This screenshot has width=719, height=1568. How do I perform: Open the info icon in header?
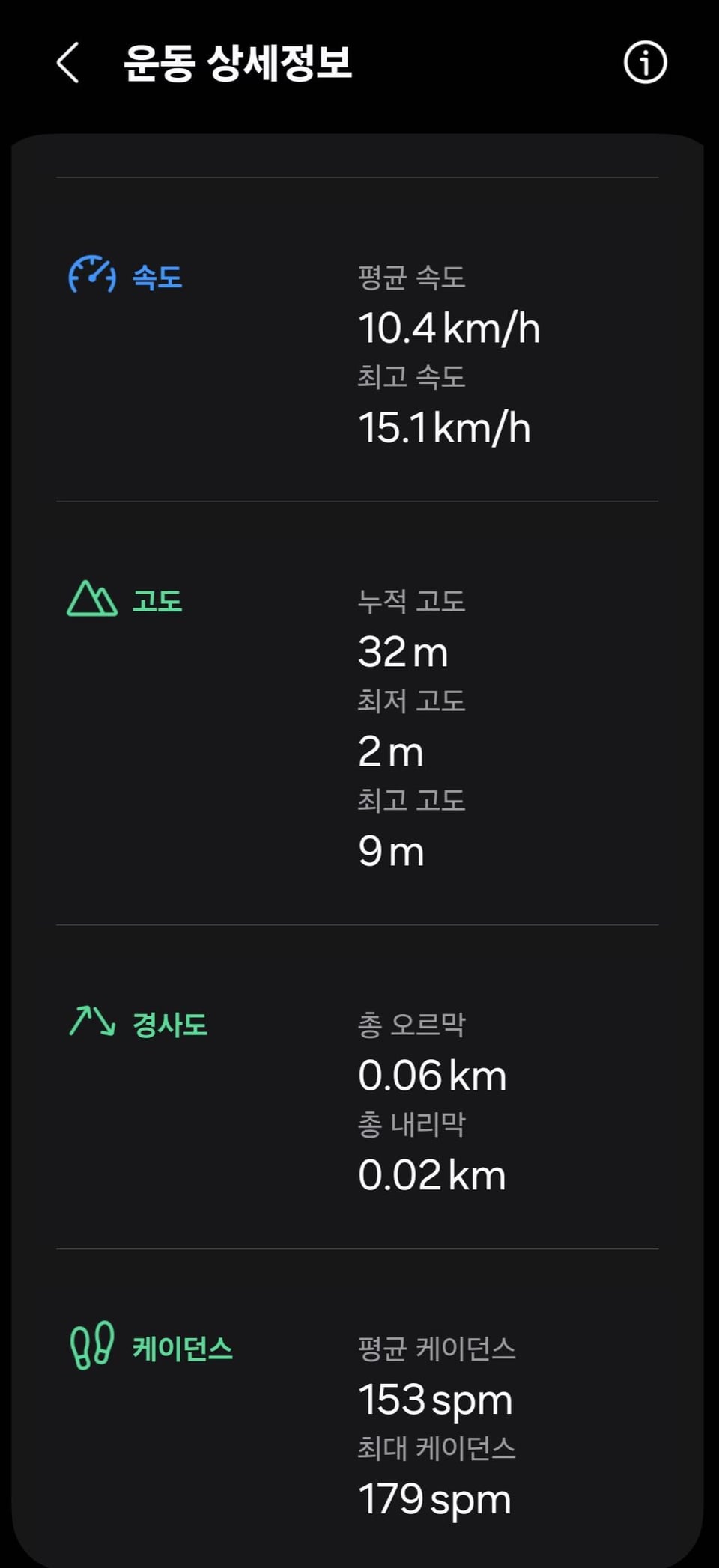point(645,62)
